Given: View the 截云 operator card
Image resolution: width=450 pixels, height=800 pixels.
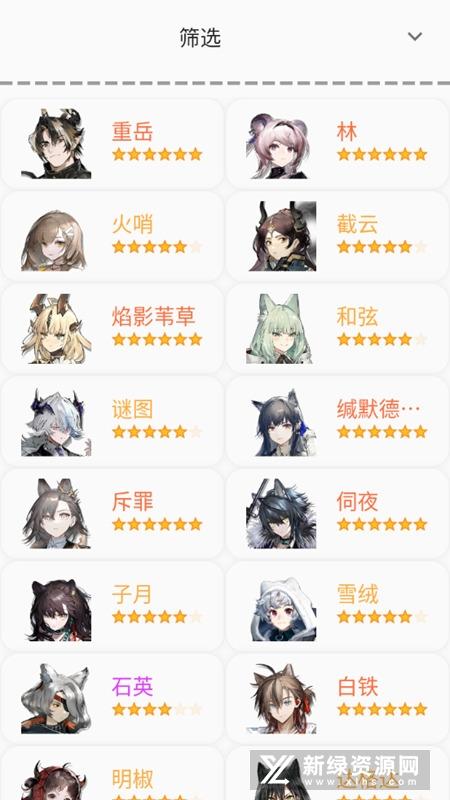Looking at the screenshot, I should (337, 236).
